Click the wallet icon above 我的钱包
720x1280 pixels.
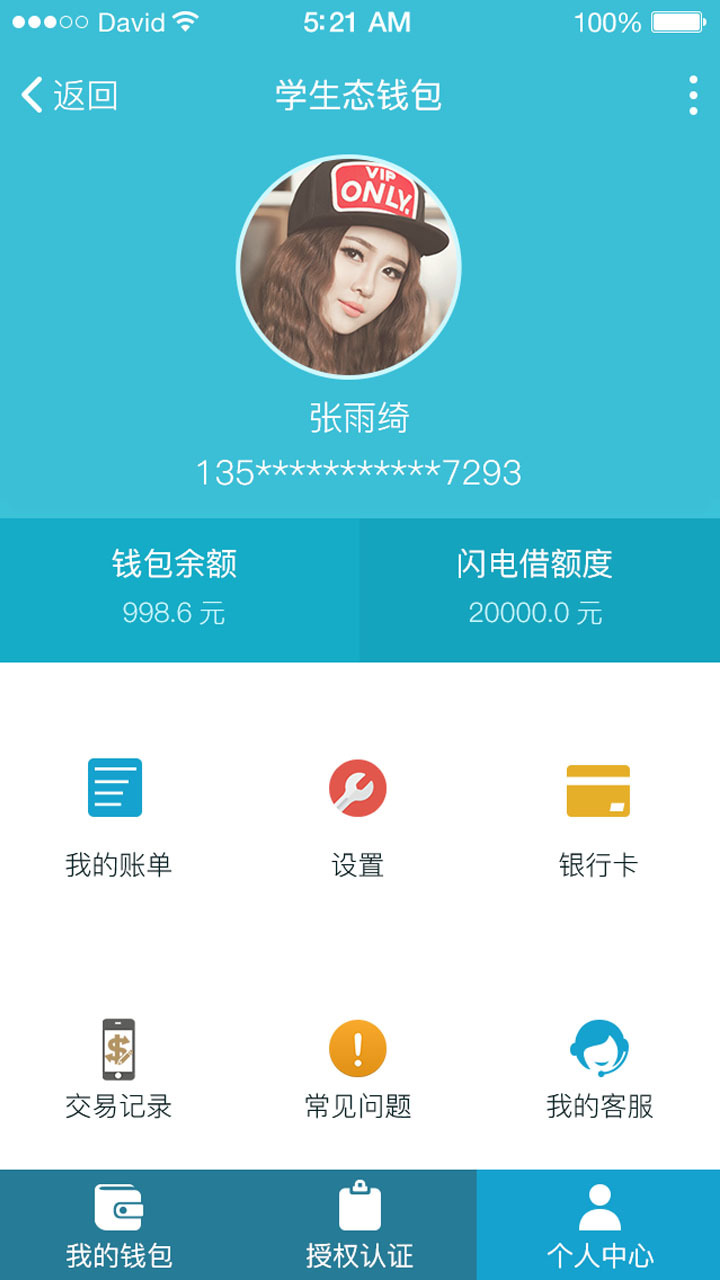pyautogui.click(x=117, y=1208)
